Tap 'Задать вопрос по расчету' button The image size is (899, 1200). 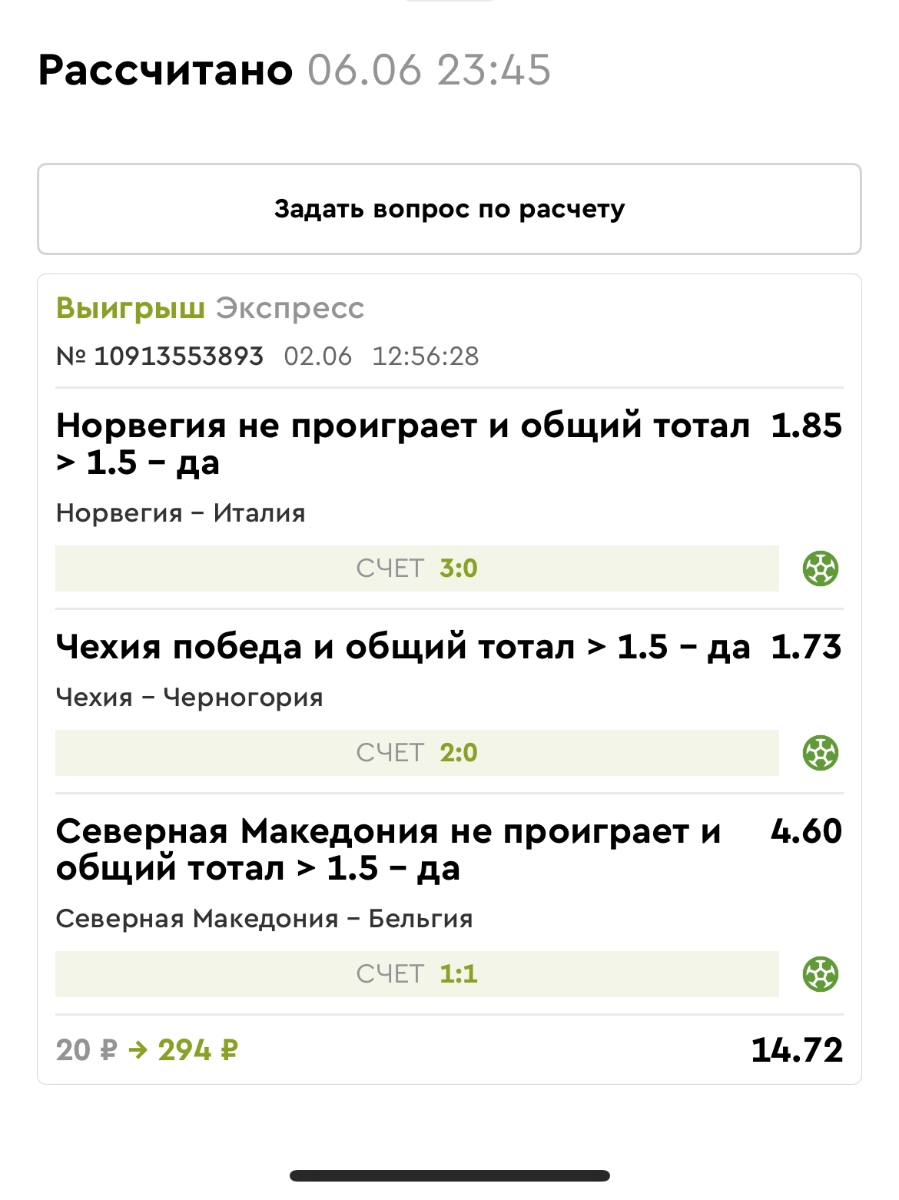click(449, 209)
